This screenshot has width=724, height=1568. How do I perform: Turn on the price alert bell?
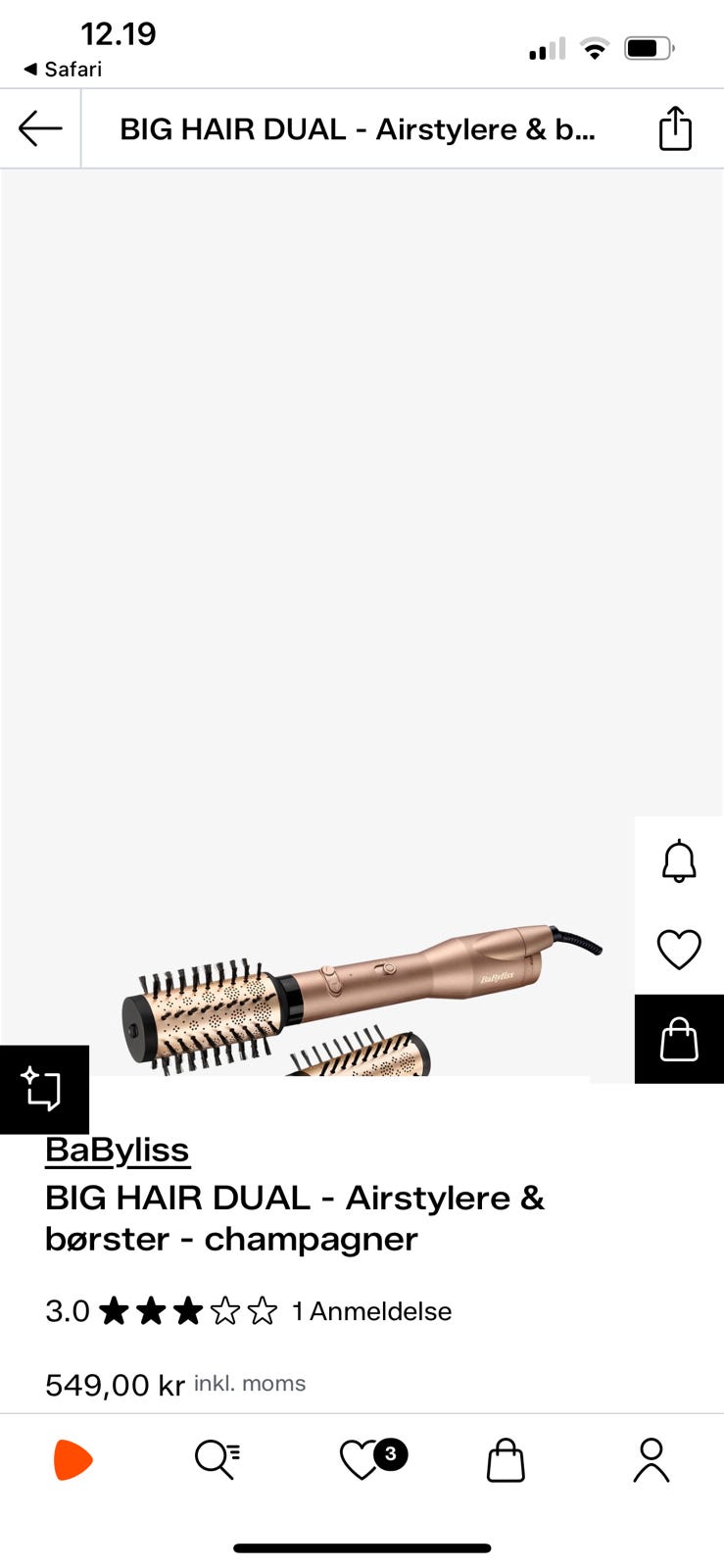[x=679, y=861]
